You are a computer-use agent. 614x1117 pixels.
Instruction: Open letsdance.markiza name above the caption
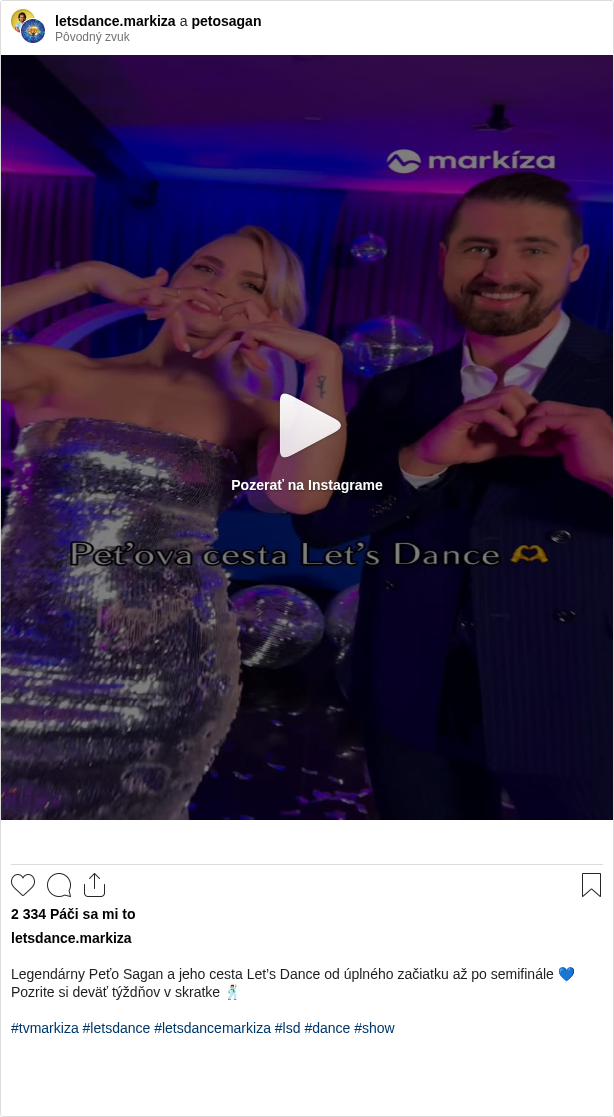pos(71,938)
